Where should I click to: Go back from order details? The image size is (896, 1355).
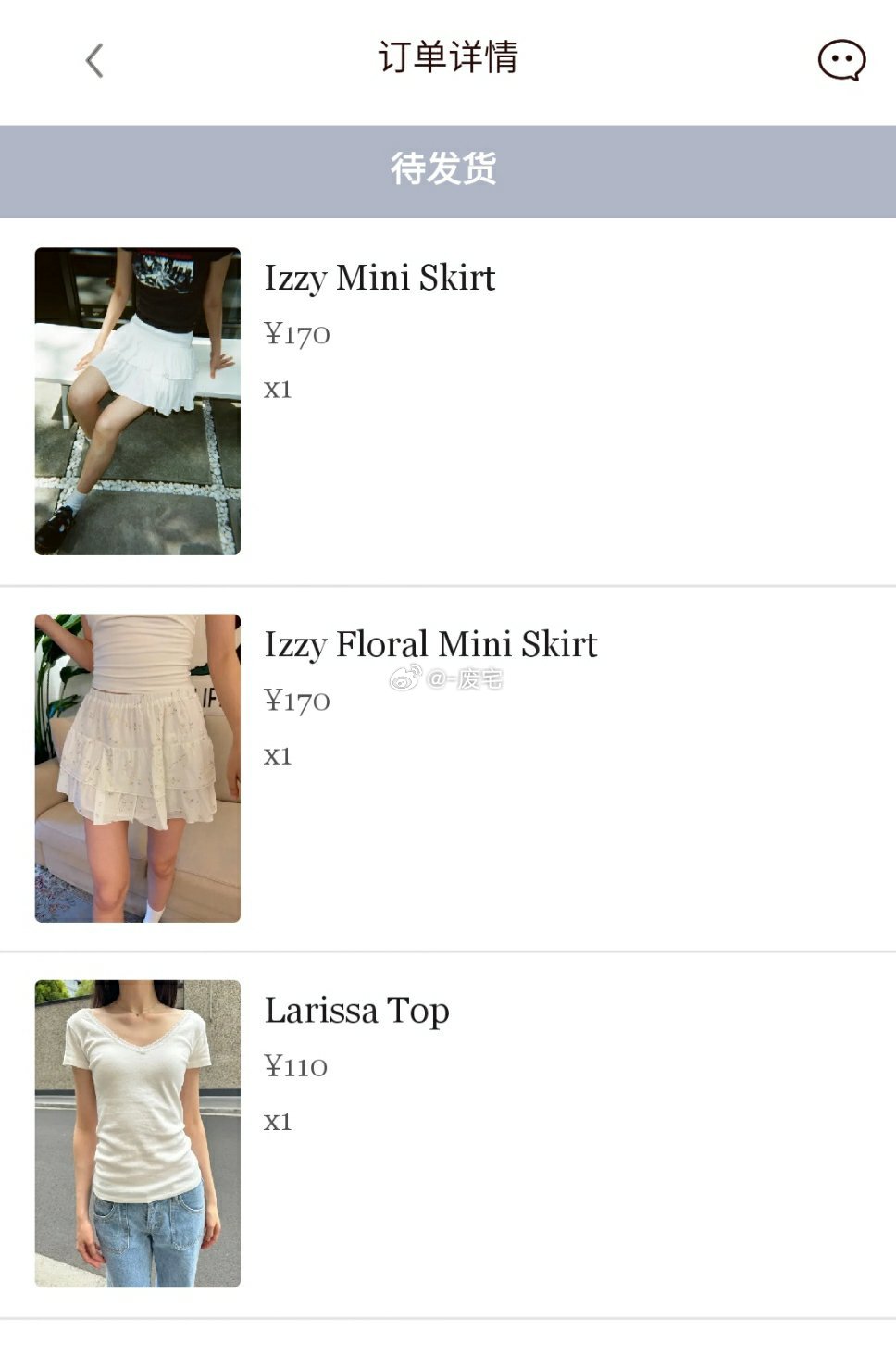click(94, 61)
